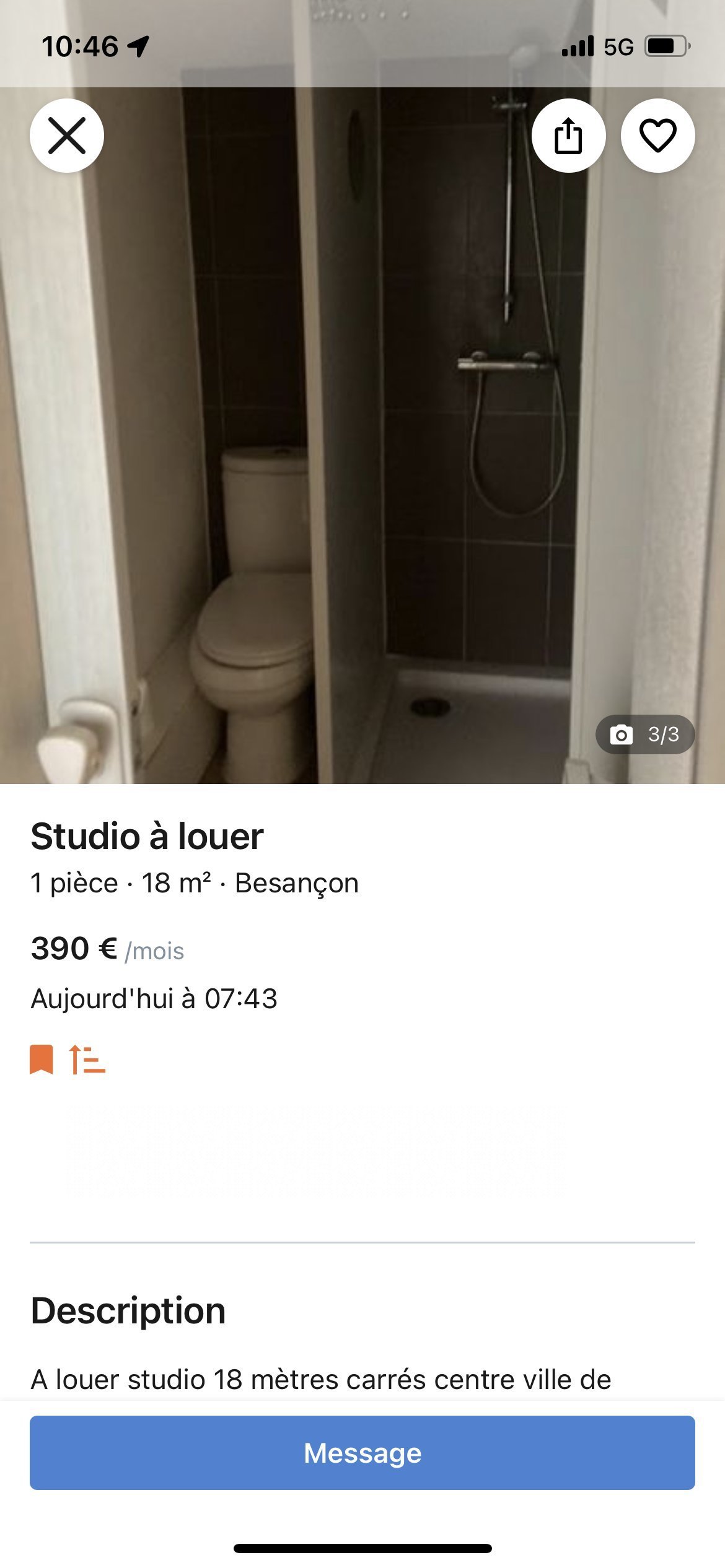
Task: Send a message to the landlord
Action: pyautogui.click(x=362, y=1453)
